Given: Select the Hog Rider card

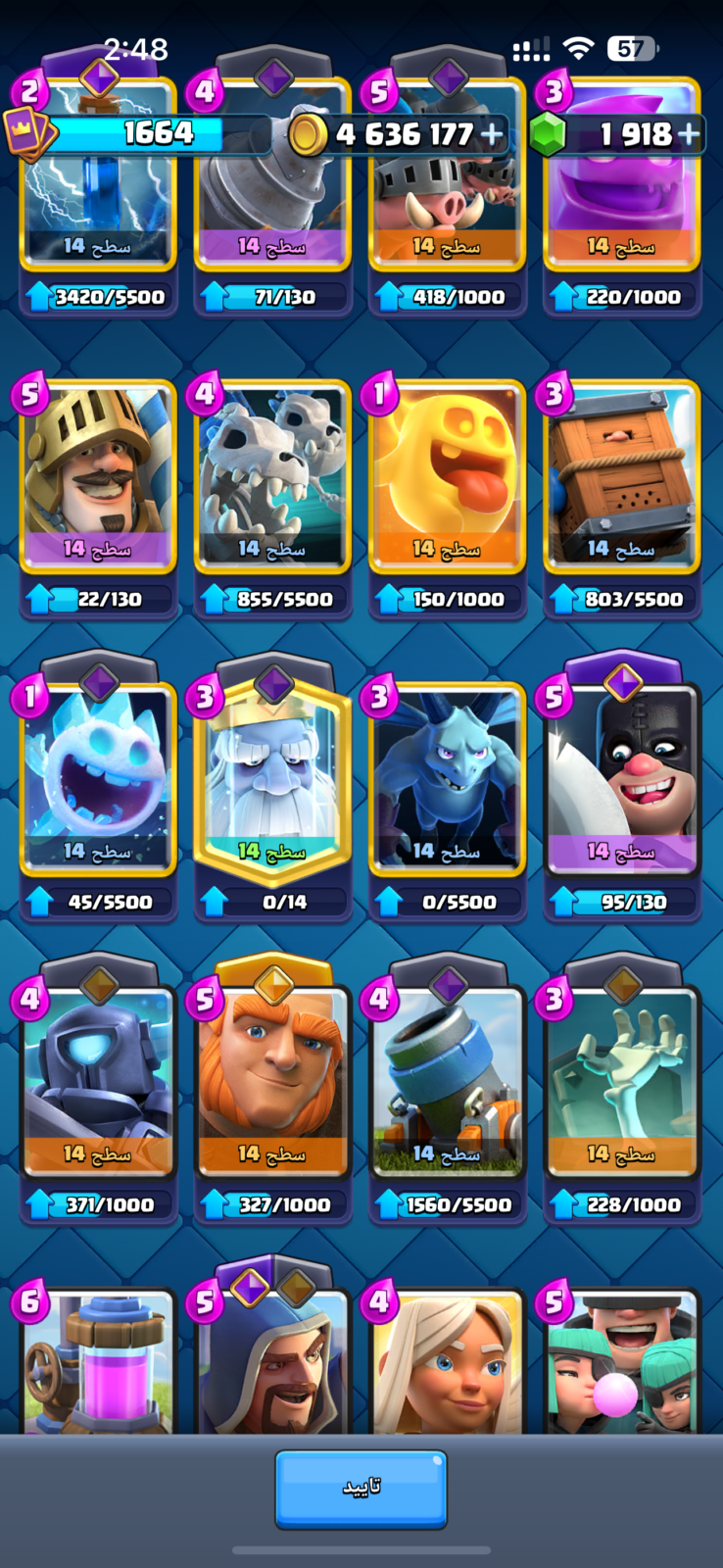Looking at the screenshot, I should click(x=447, y=176).
